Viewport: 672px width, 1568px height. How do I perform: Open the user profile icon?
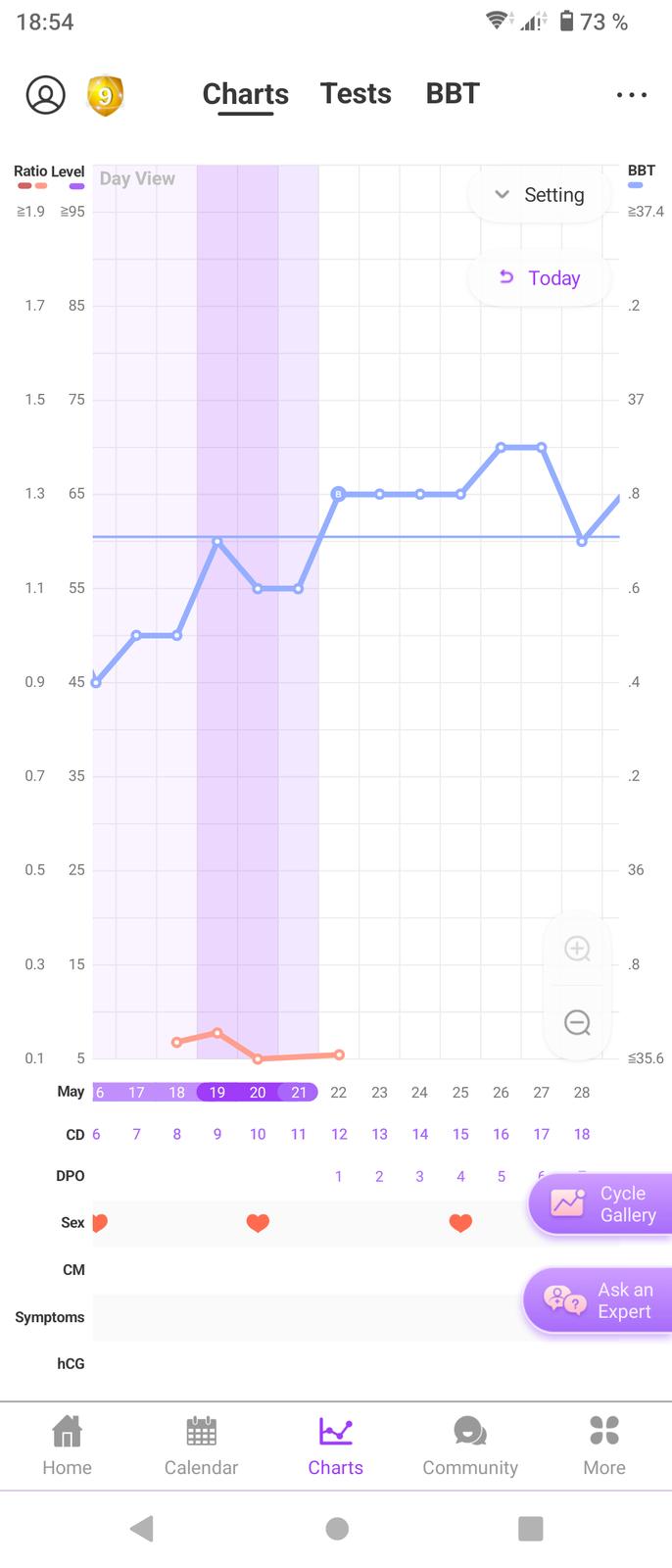45,95
